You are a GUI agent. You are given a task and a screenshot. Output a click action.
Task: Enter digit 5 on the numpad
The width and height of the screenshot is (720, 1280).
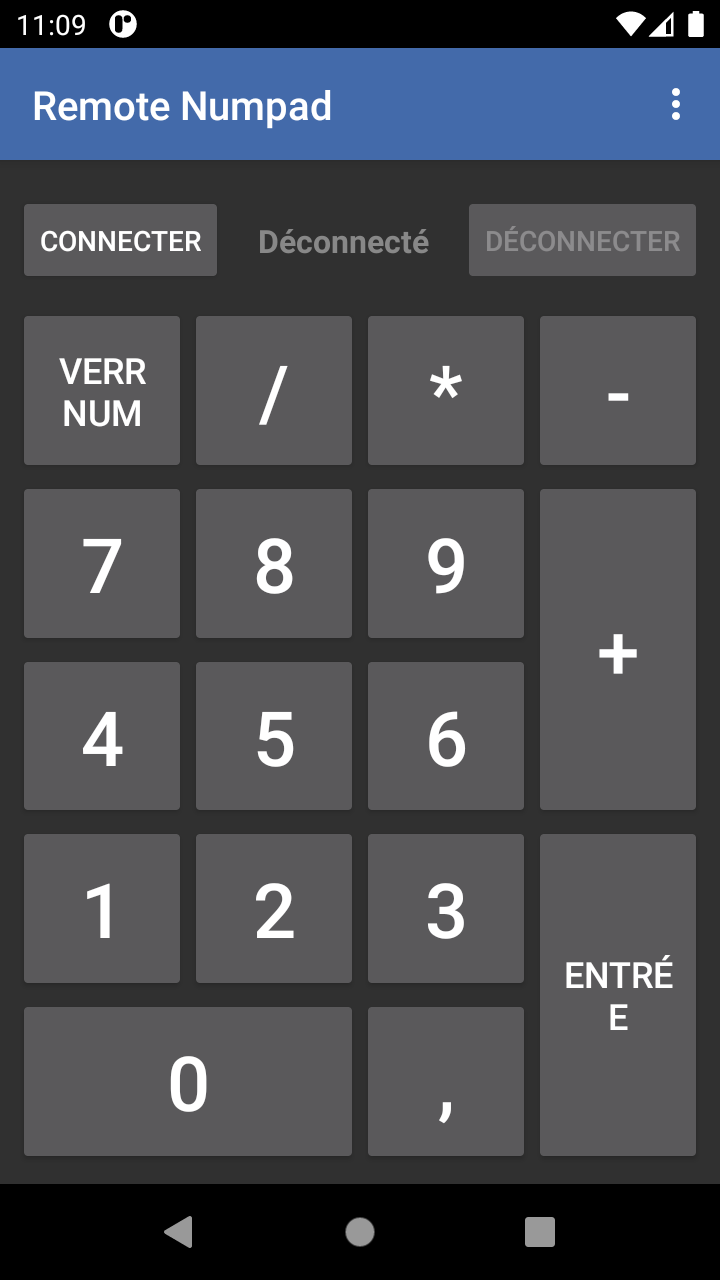tap(274, 736)
